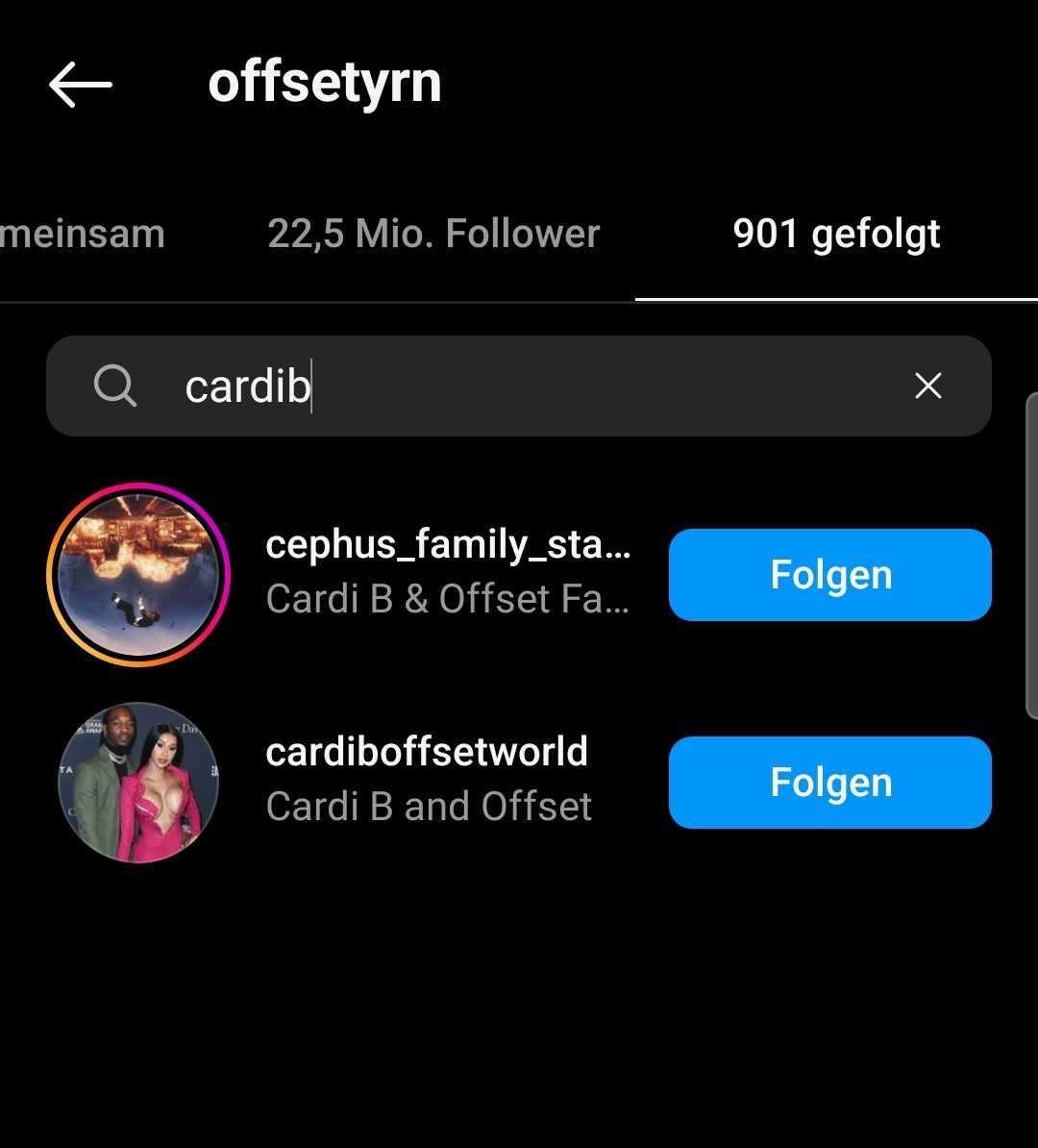Switch to the 22,5 Mio. Follower tab

coord(433,234)
